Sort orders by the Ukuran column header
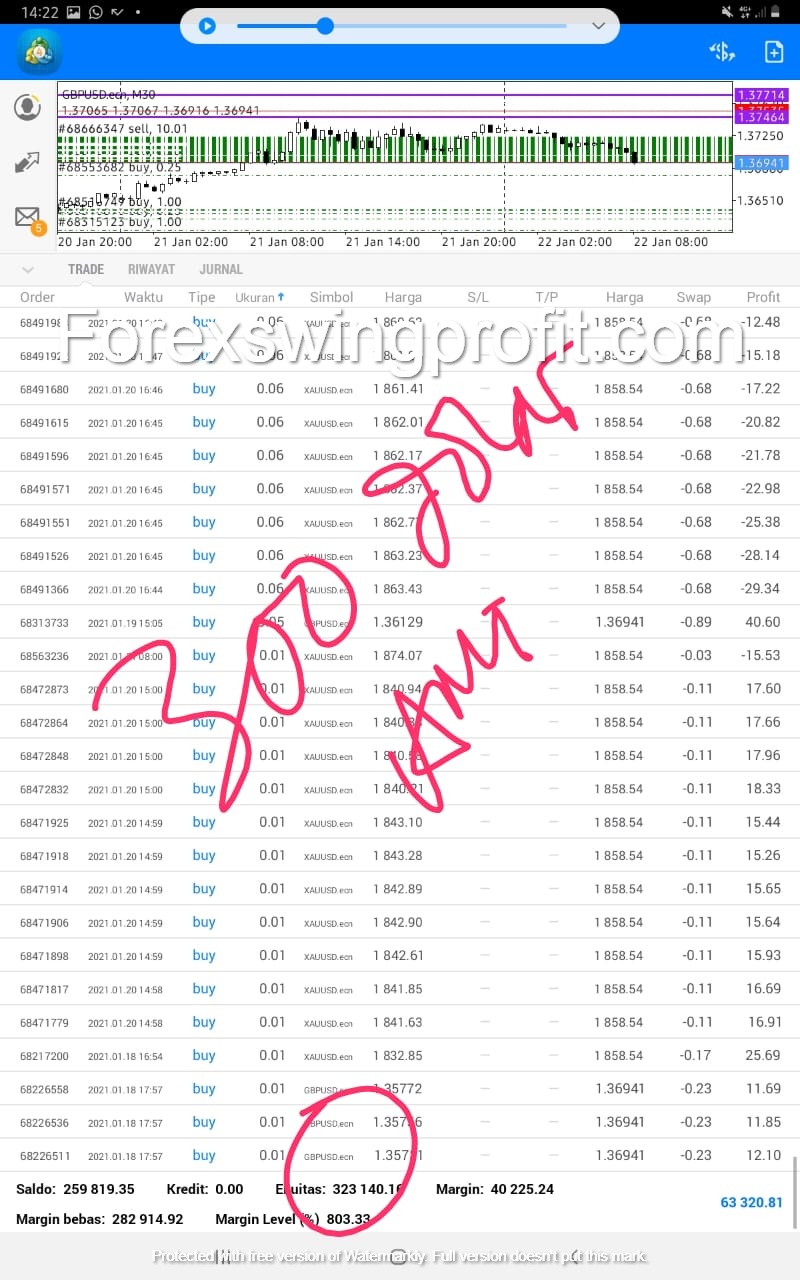 tap(260, 297)
